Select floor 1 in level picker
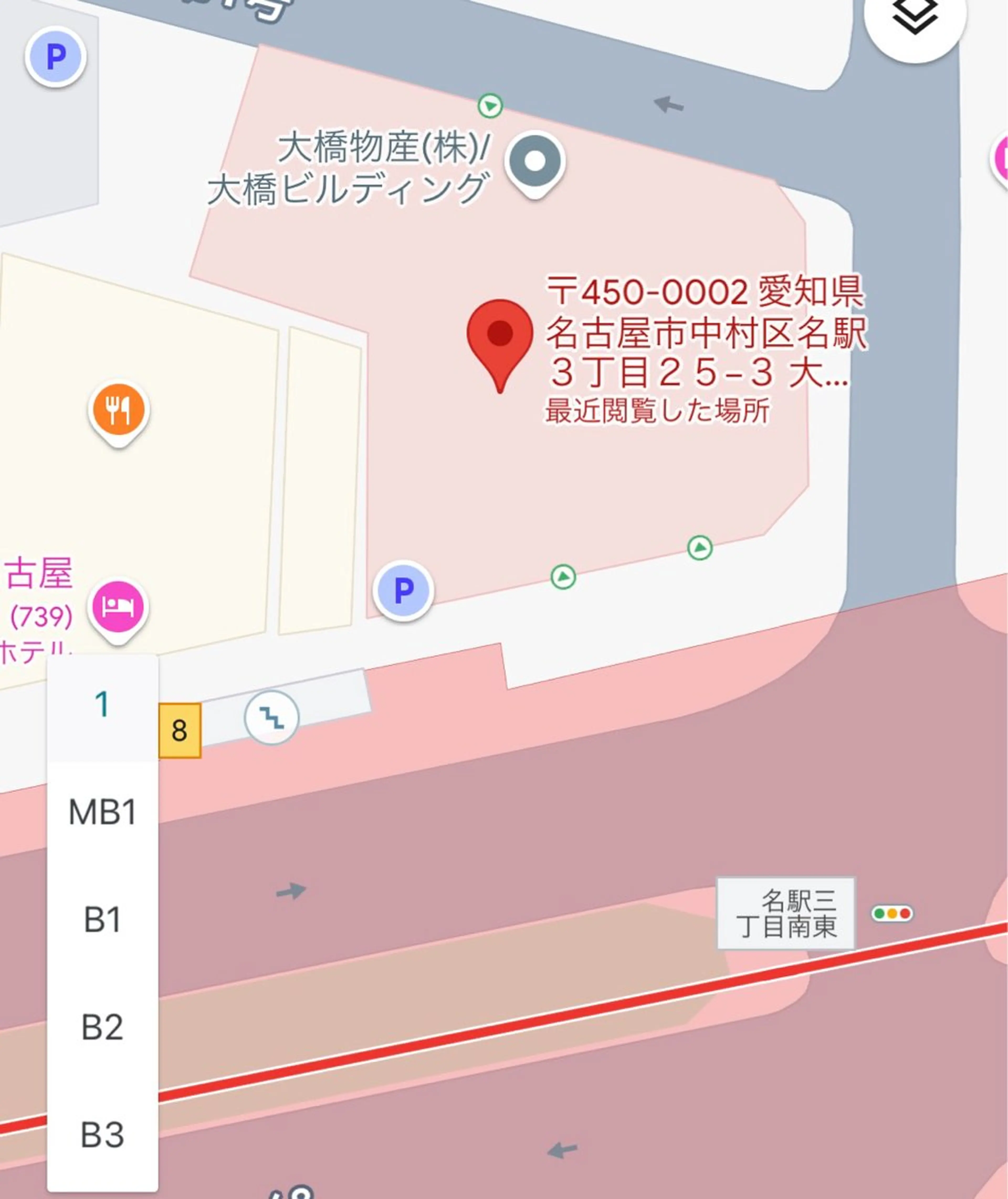The width and height of the screenshot is (1008, 1199). [x=102, y=704]
